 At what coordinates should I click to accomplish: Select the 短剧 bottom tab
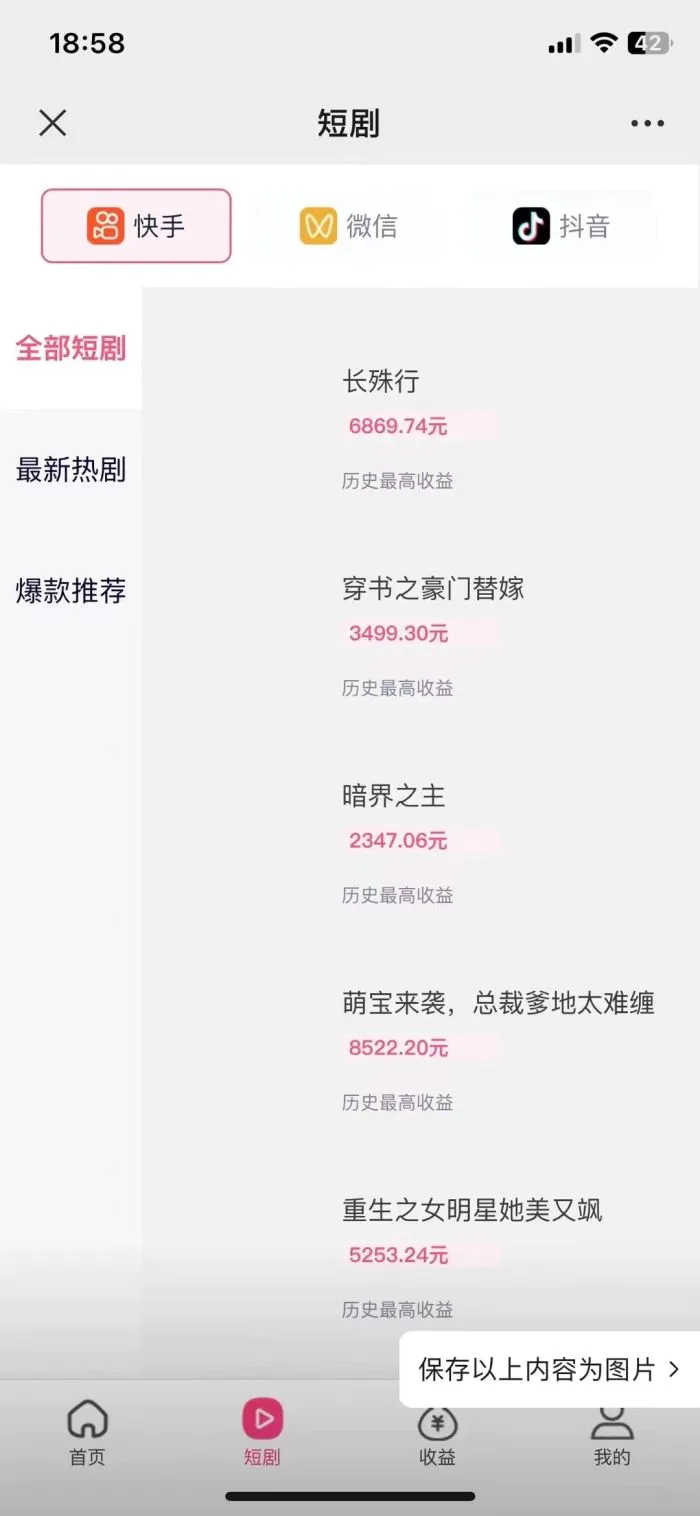pos(262,1433)
